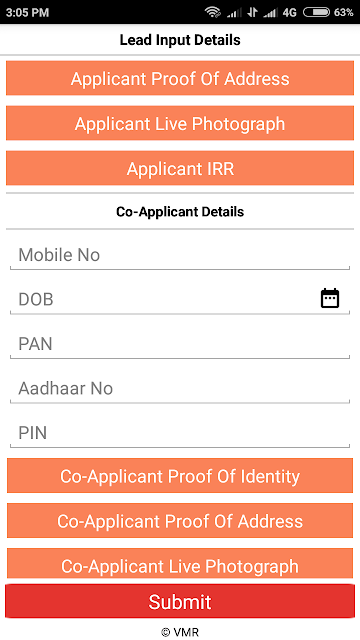Screen dimensions: 360x640
Task: Open Co-Applicant Proof Of Address
Action: (x=180, y=521)
